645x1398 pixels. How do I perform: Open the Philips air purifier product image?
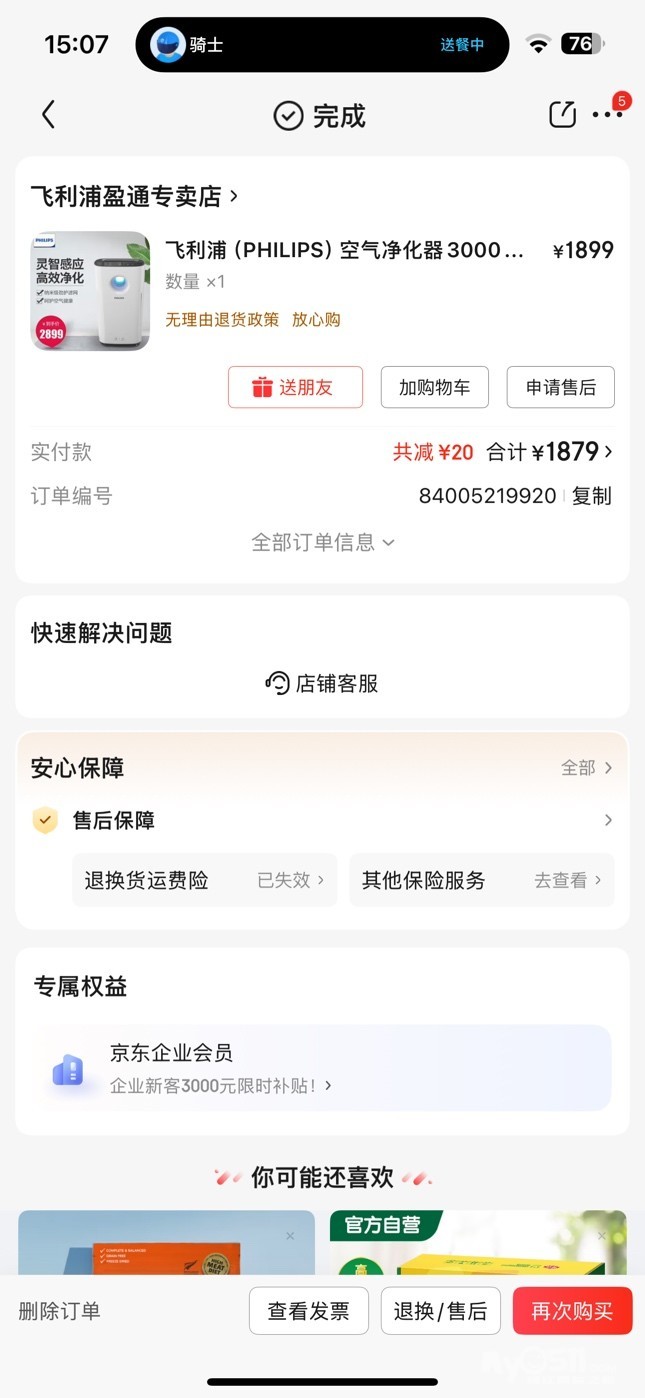click(x=90, y=291)
